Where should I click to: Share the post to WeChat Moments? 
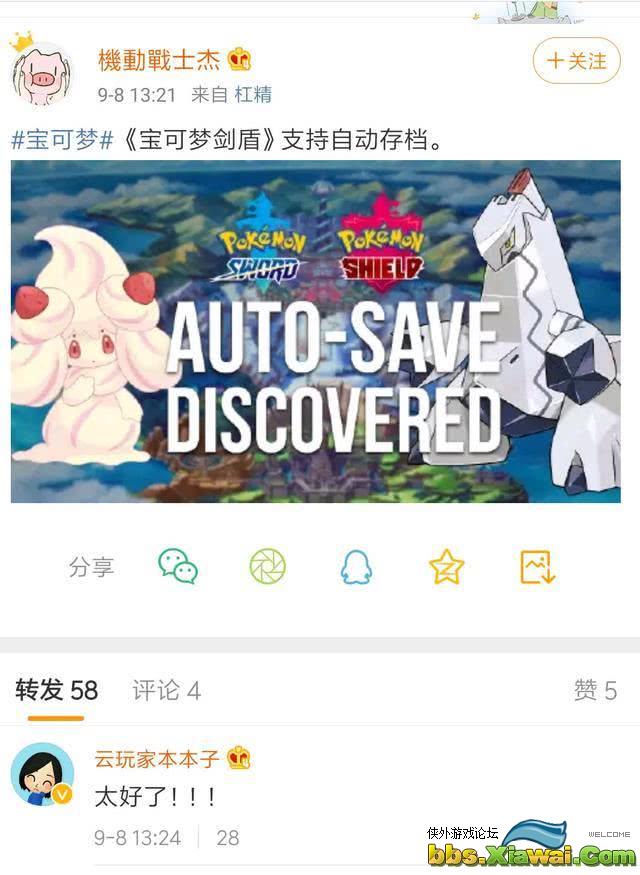point(267,567)
